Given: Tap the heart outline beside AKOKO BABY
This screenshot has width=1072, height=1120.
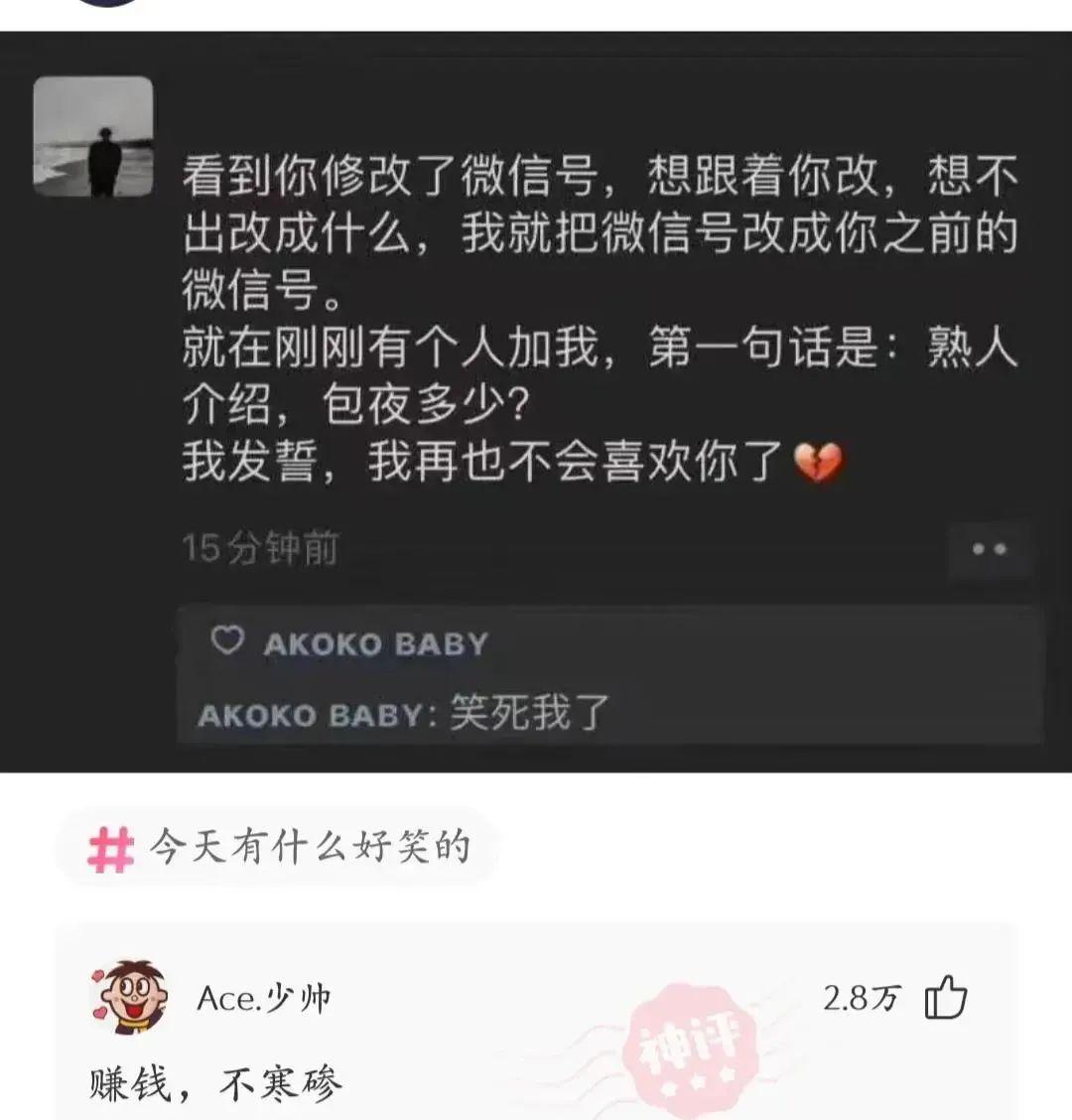Looking at the screenshot, I should pyautogui.click(x=229, y=641).
